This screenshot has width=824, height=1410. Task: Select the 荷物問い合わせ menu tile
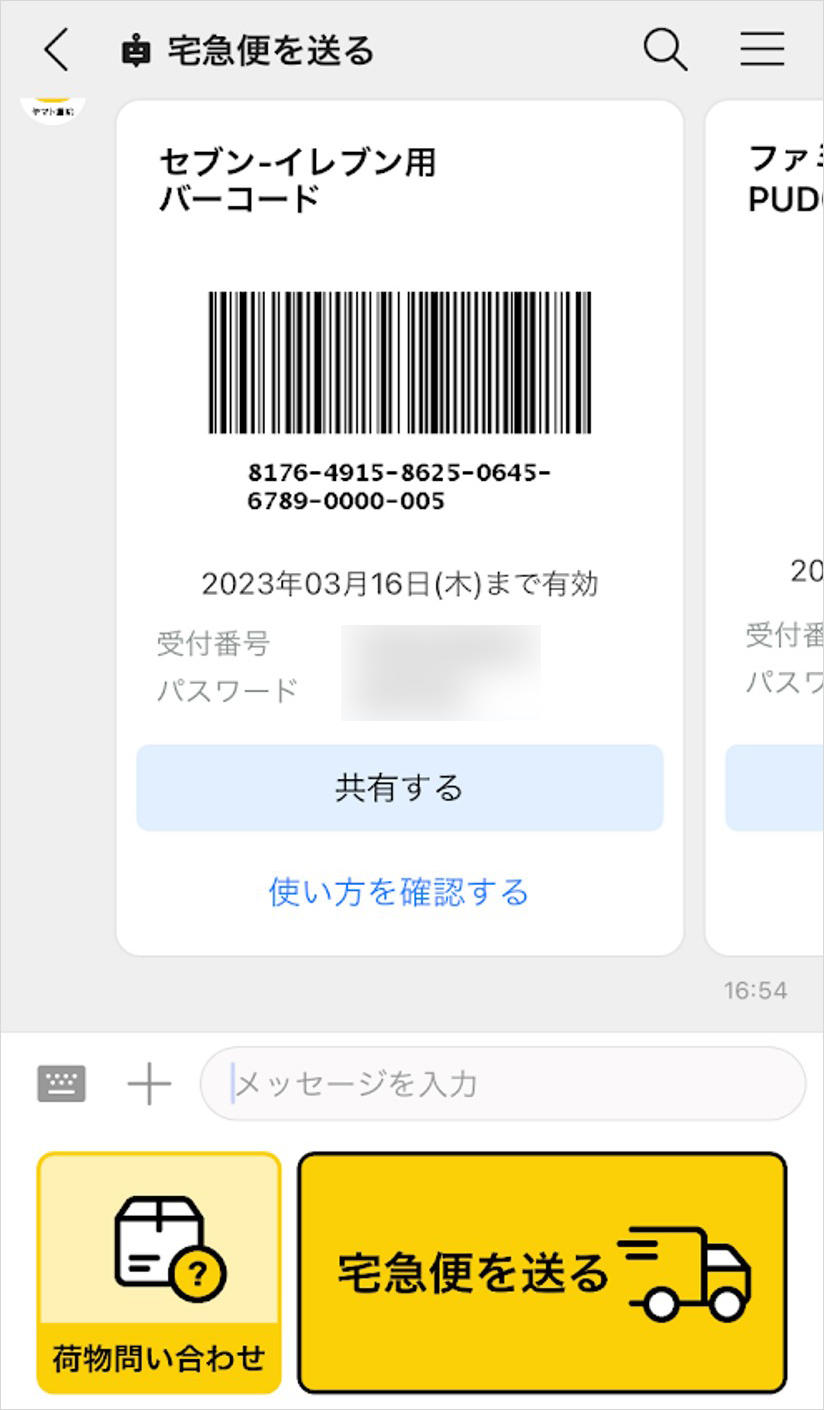(x=159, y=1273)
